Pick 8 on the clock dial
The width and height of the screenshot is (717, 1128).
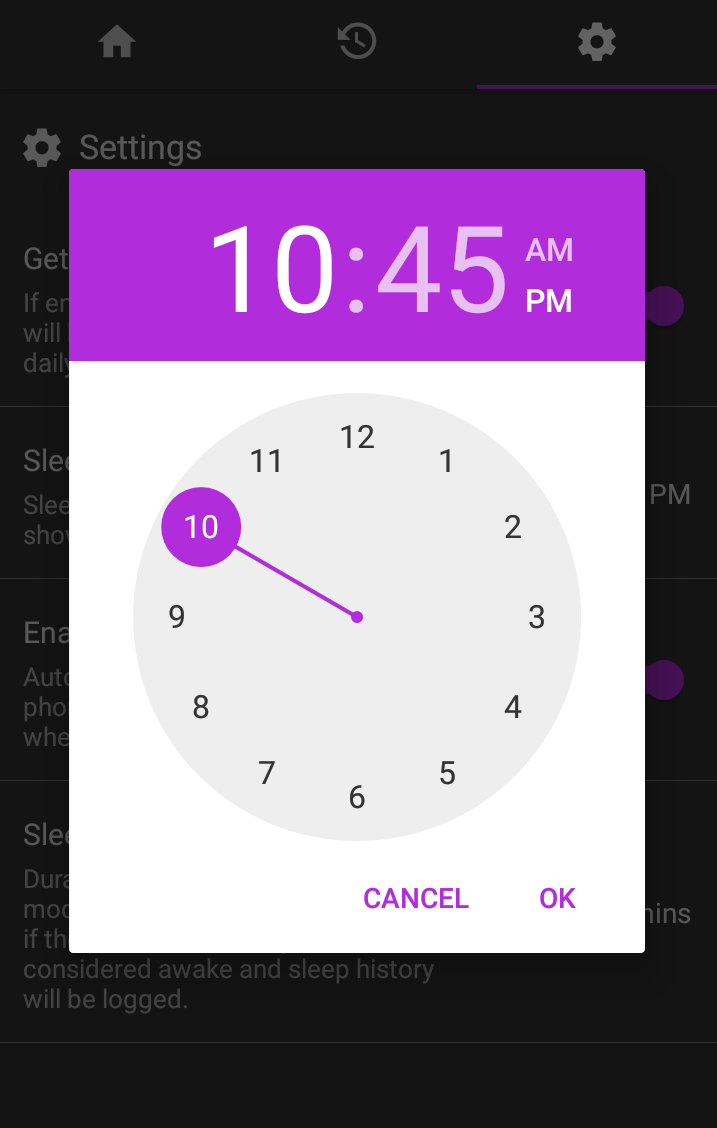[201, 707]
